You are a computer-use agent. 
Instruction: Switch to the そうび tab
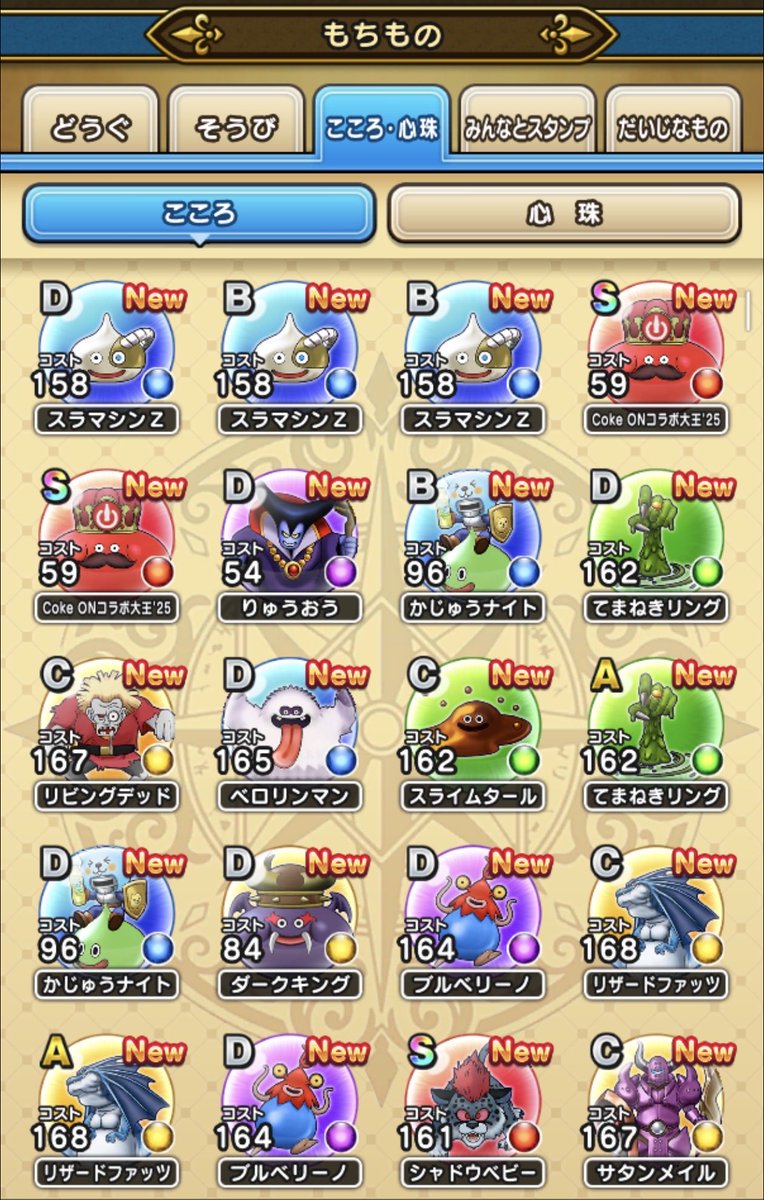(237, 128)
